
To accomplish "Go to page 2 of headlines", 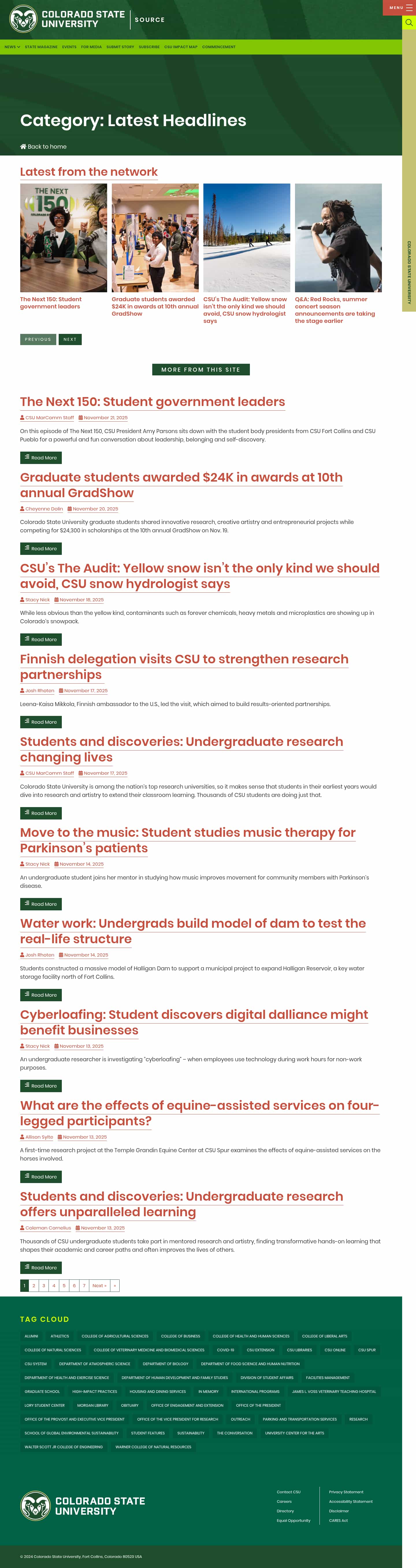I will [x=34, y=1286].
